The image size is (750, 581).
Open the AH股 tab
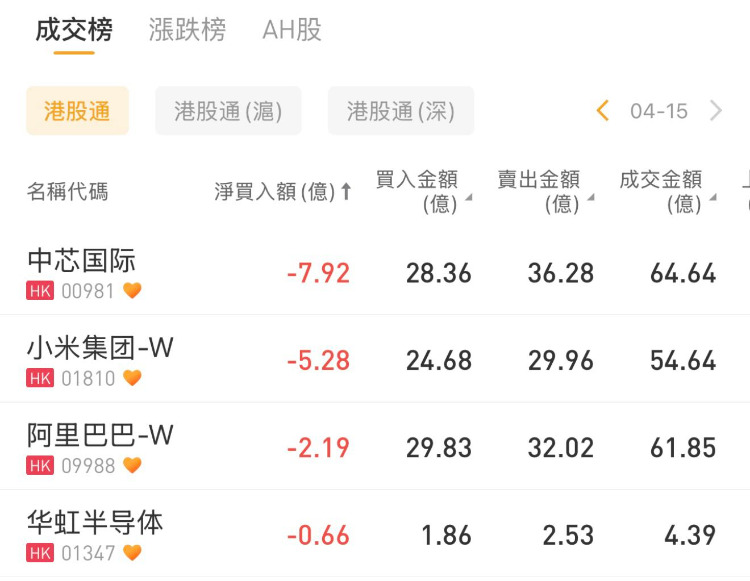[292, 30]
